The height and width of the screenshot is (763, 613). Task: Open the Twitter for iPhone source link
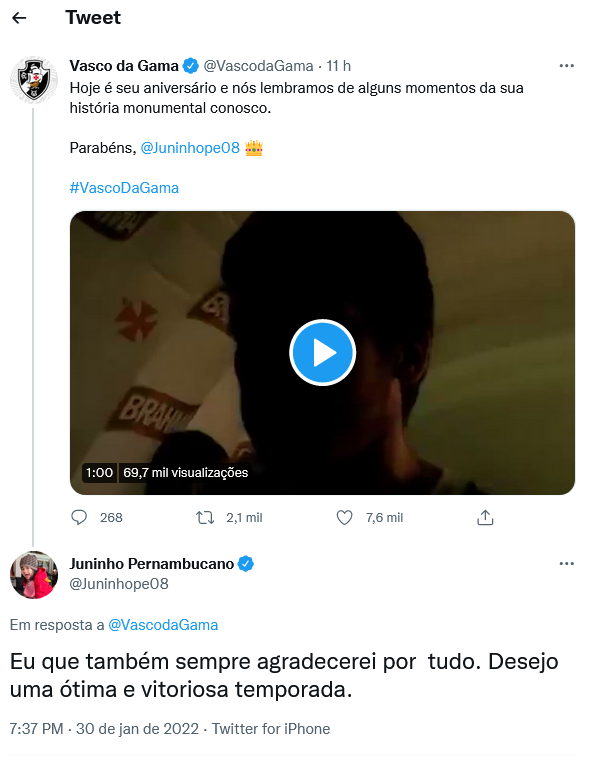(x=270, y=729)
